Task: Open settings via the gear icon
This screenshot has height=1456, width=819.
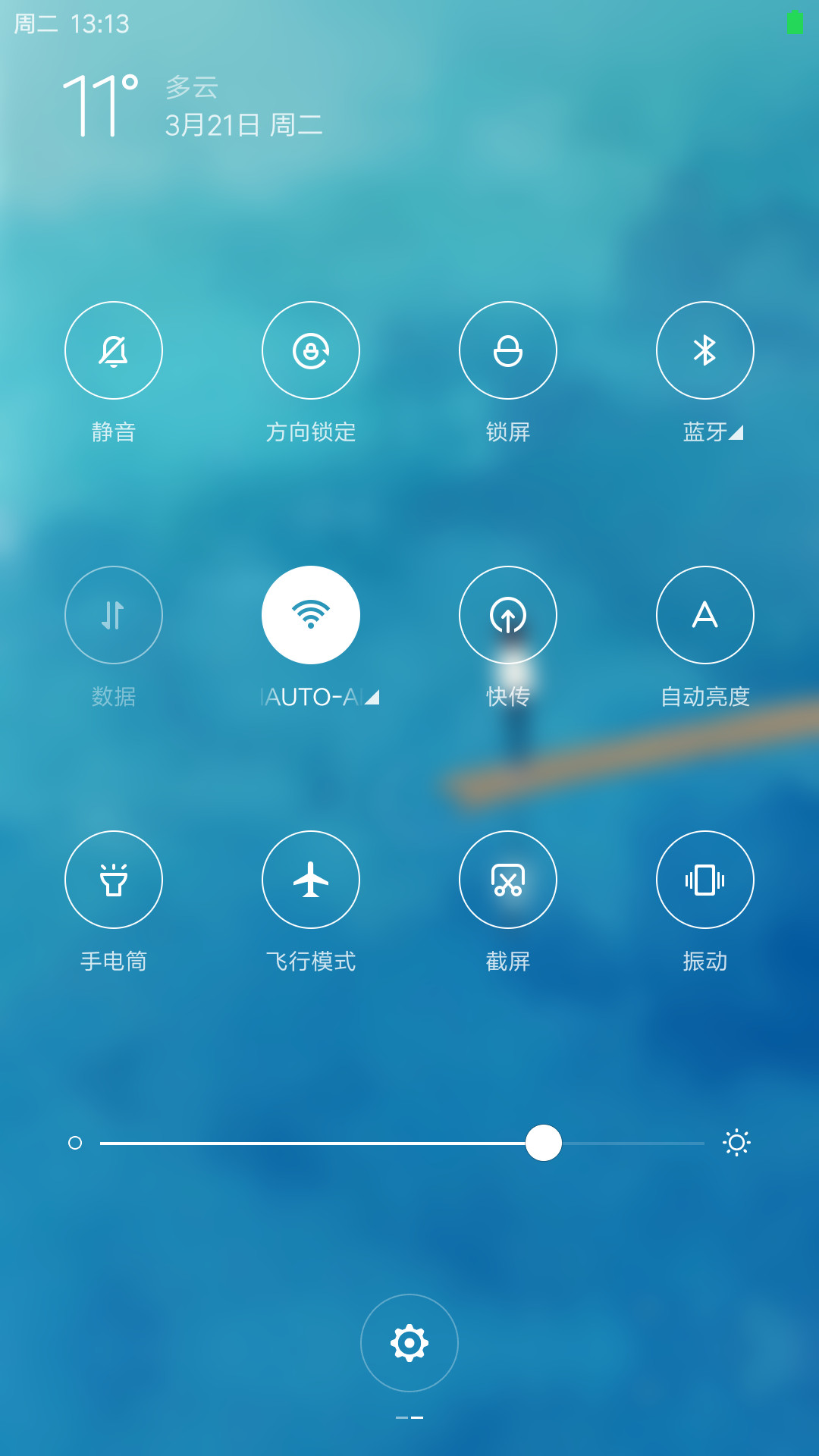Action: coord(409,1343)
